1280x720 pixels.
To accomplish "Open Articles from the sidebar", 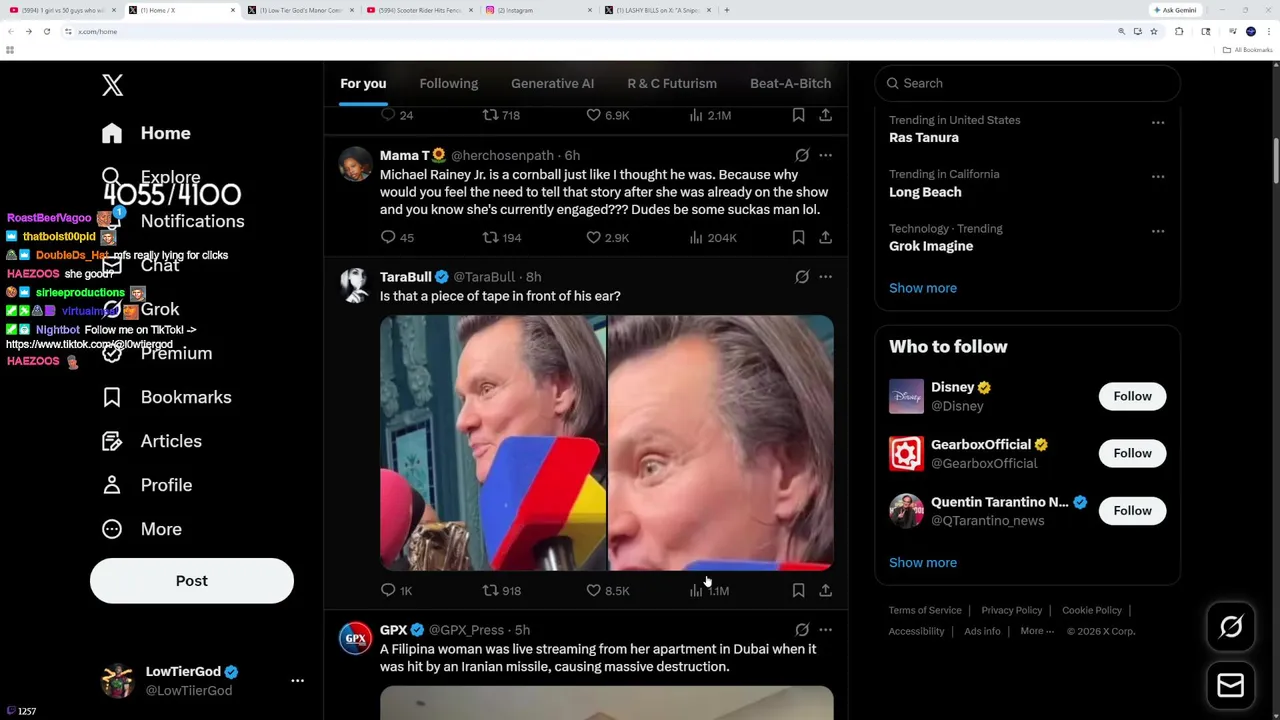I will 170,441.
